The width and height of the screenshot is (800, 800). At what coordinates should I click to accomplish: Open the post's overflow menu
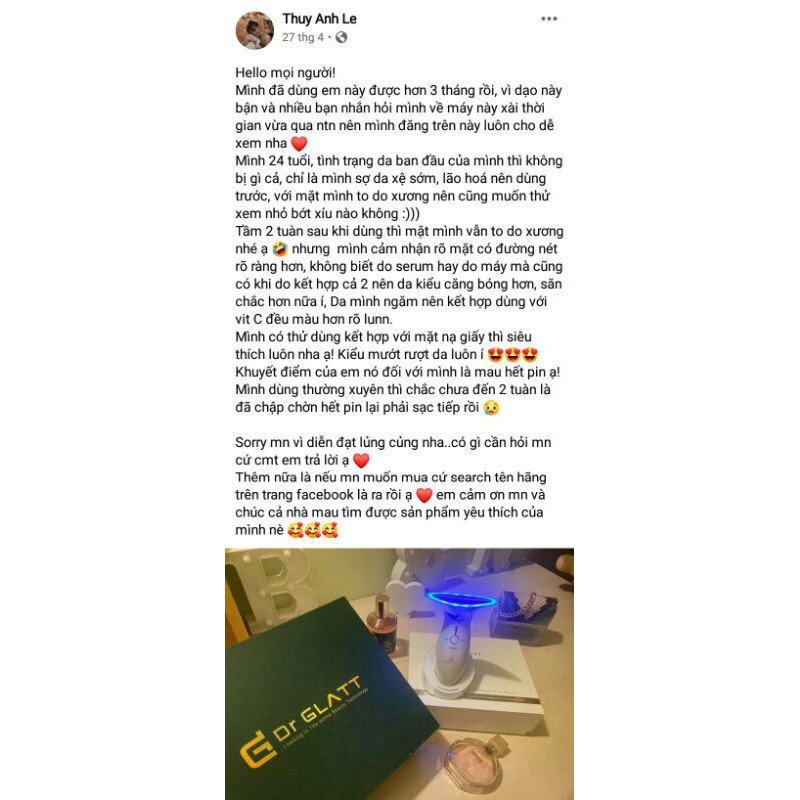[549, 19]
